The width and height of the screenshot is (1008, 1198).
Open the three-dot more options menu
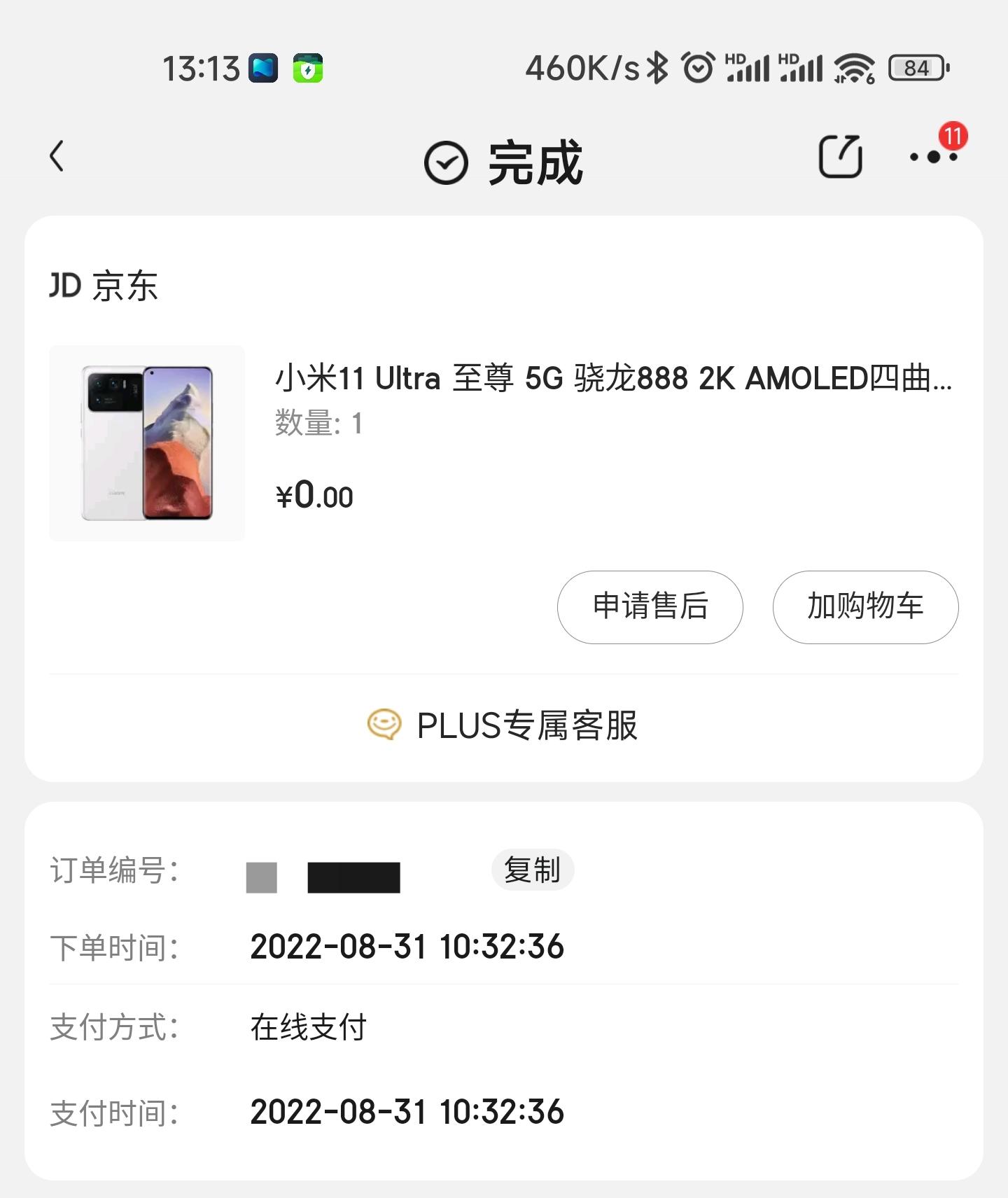(933, 157)
